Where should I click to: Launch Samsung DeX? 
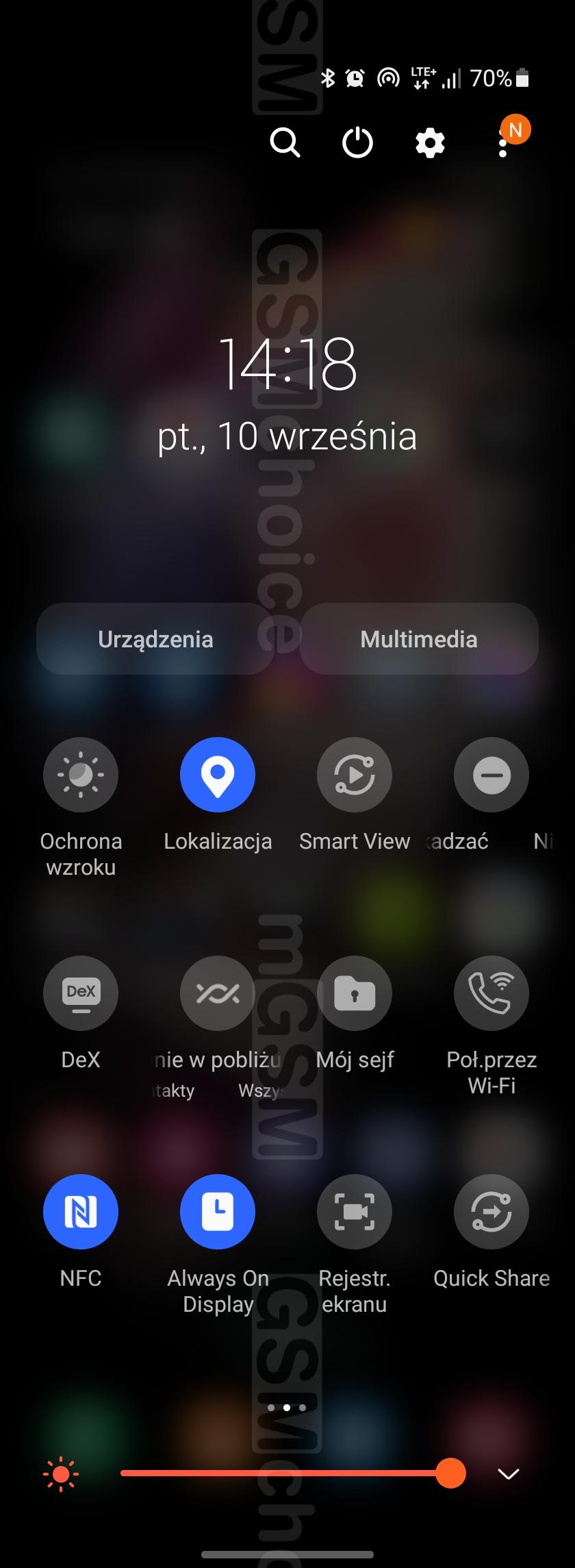[81, 993]
